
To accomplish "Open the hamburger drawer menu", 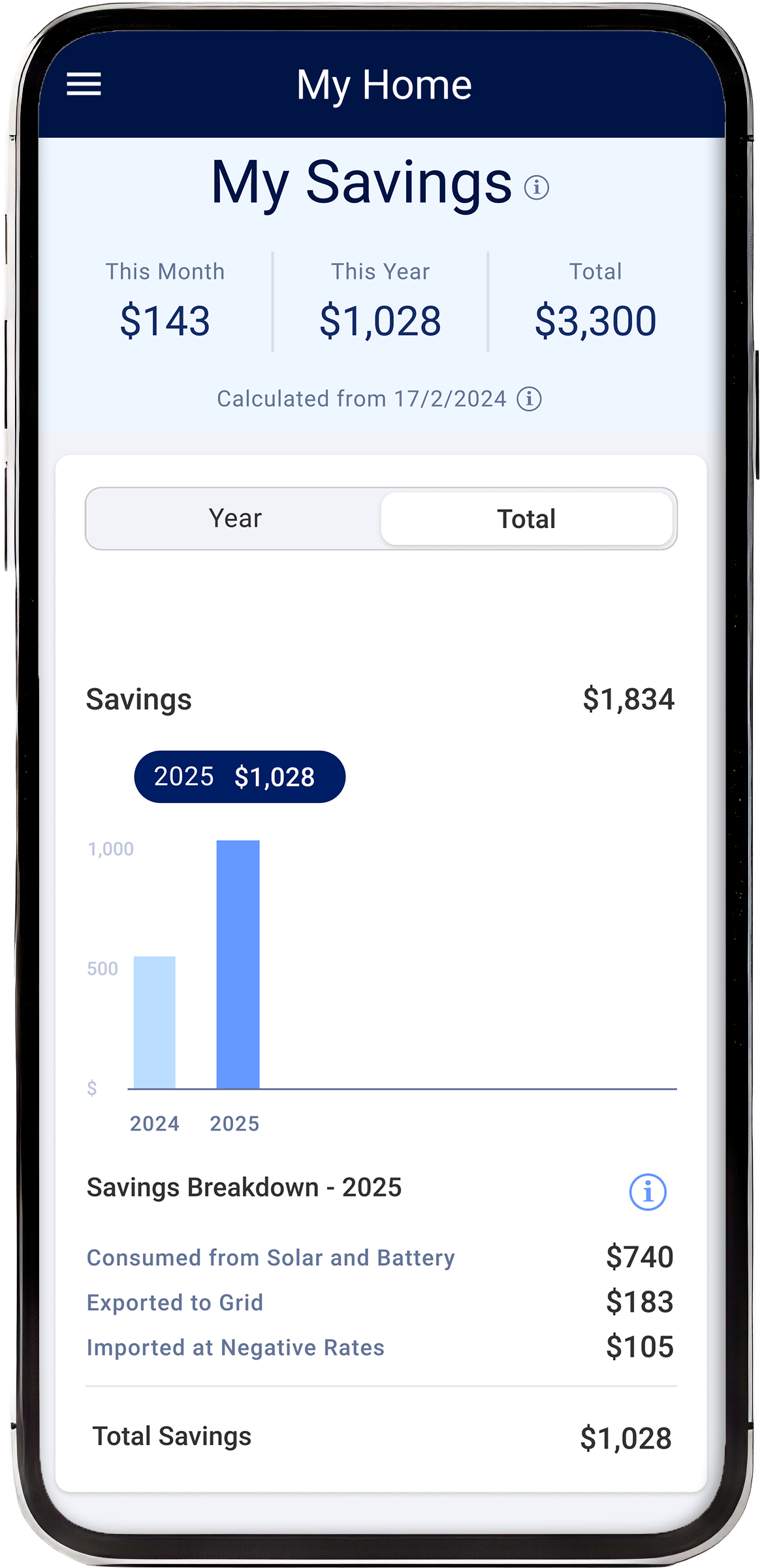I will [x=84, y=84].
